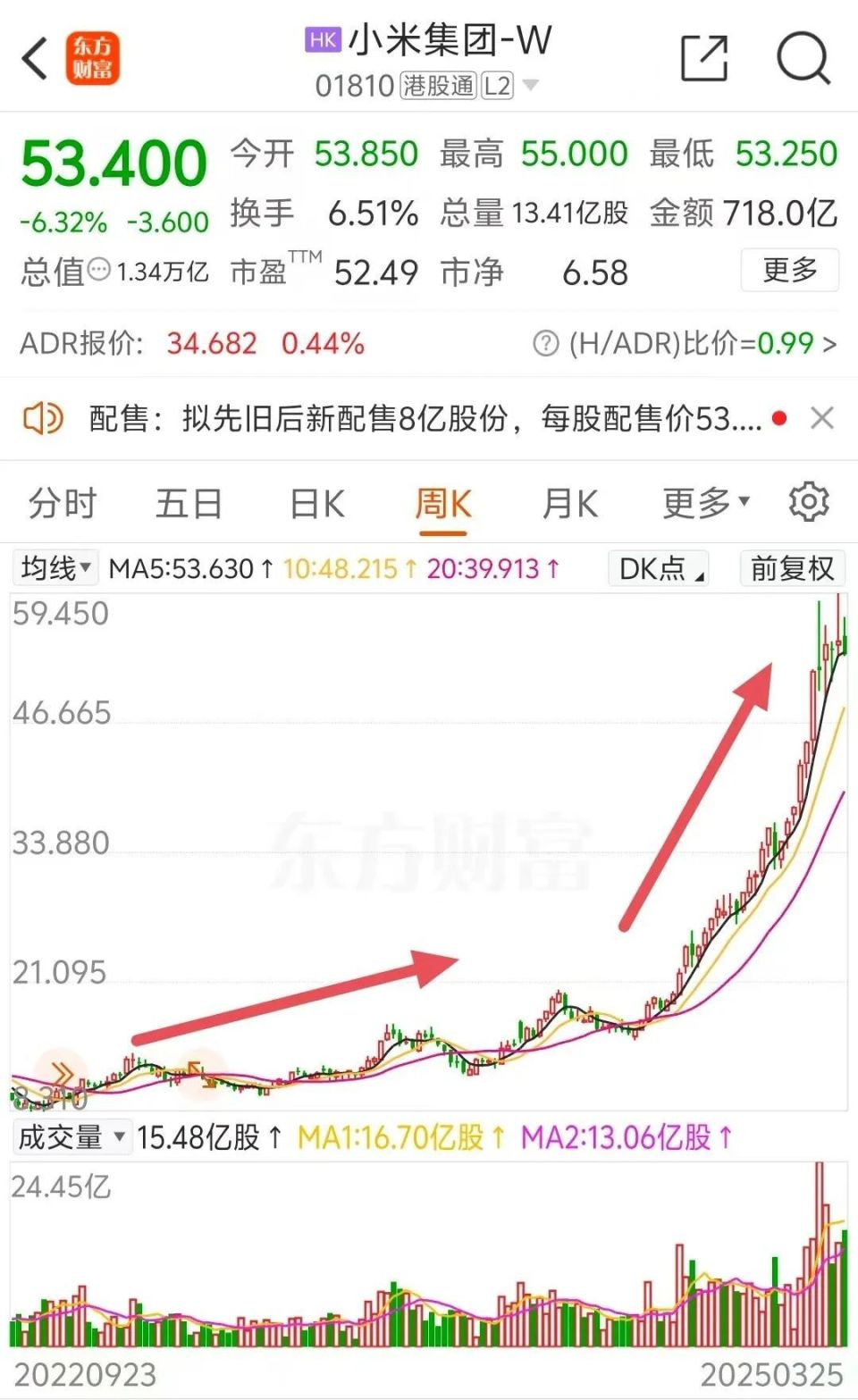Tap the share icon beside search
Screen dimensions: 858x1400
(702, 57)
